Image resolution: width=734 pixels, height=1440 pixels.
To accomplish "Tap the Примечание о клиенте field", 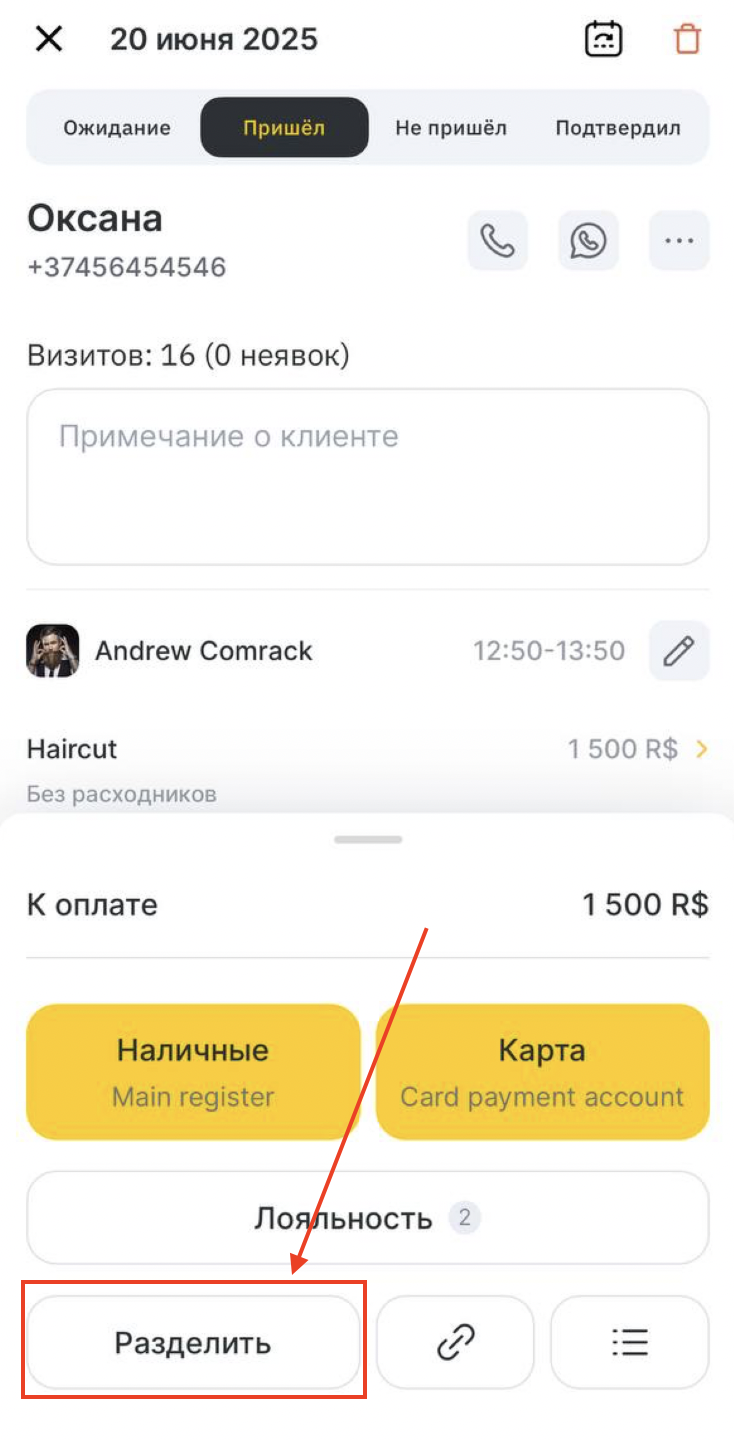I will 367,477.
